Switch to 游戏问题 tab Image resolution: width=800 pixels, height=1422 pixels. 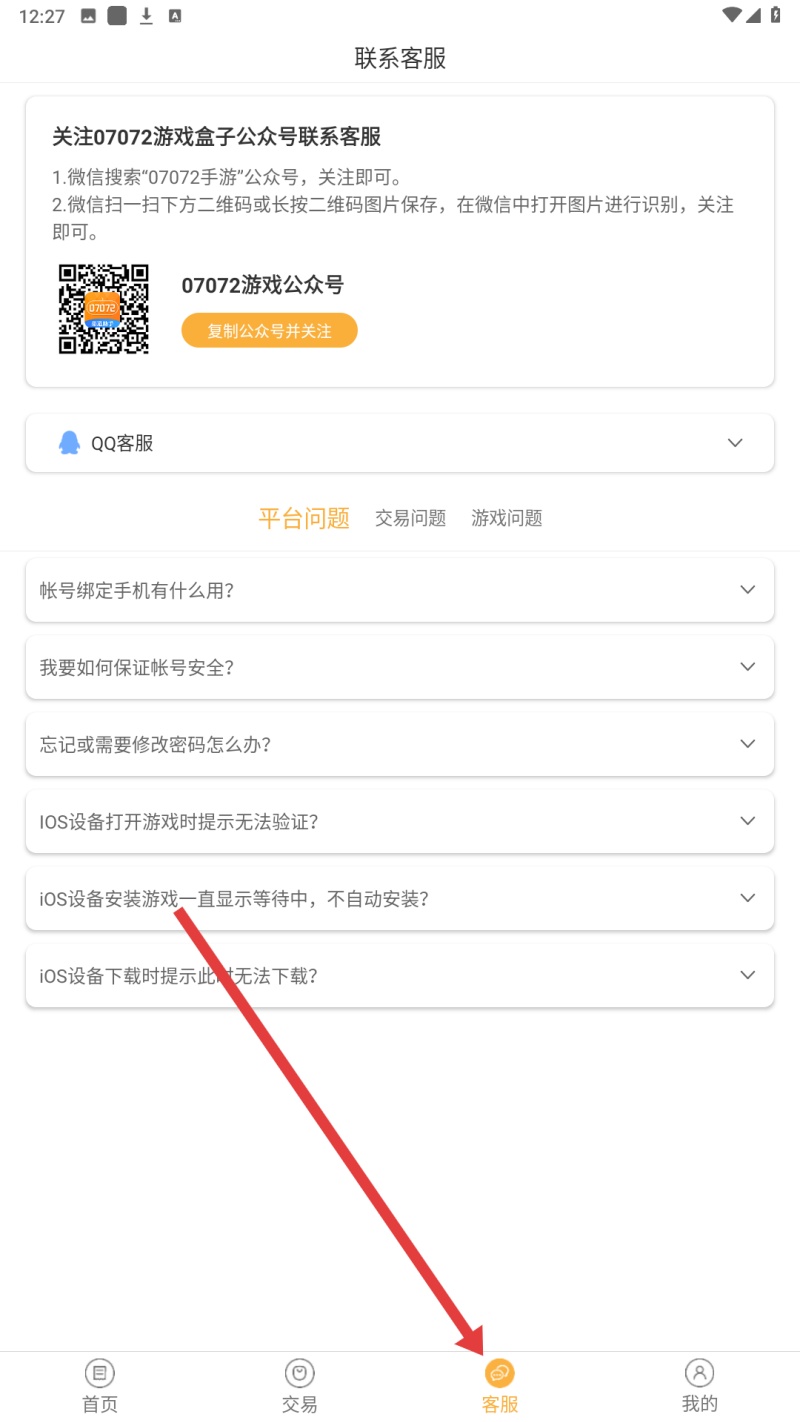click(x=507, y=518)
